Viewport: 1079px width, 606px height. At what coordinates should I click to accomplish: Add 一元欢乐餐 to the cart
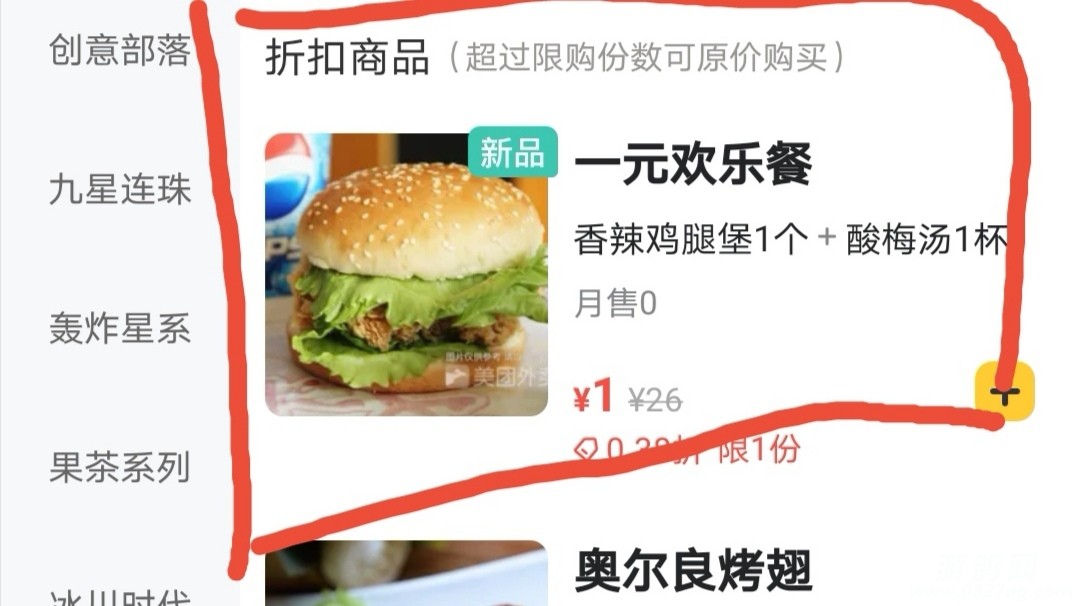(x=1004, y=391)
